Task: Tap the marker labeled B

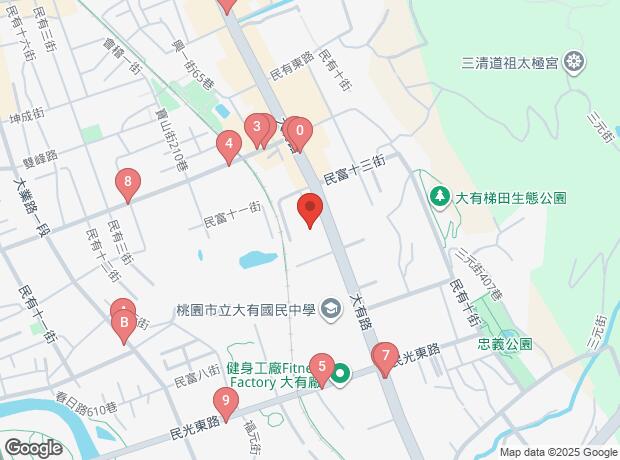Action: (124, 323)
